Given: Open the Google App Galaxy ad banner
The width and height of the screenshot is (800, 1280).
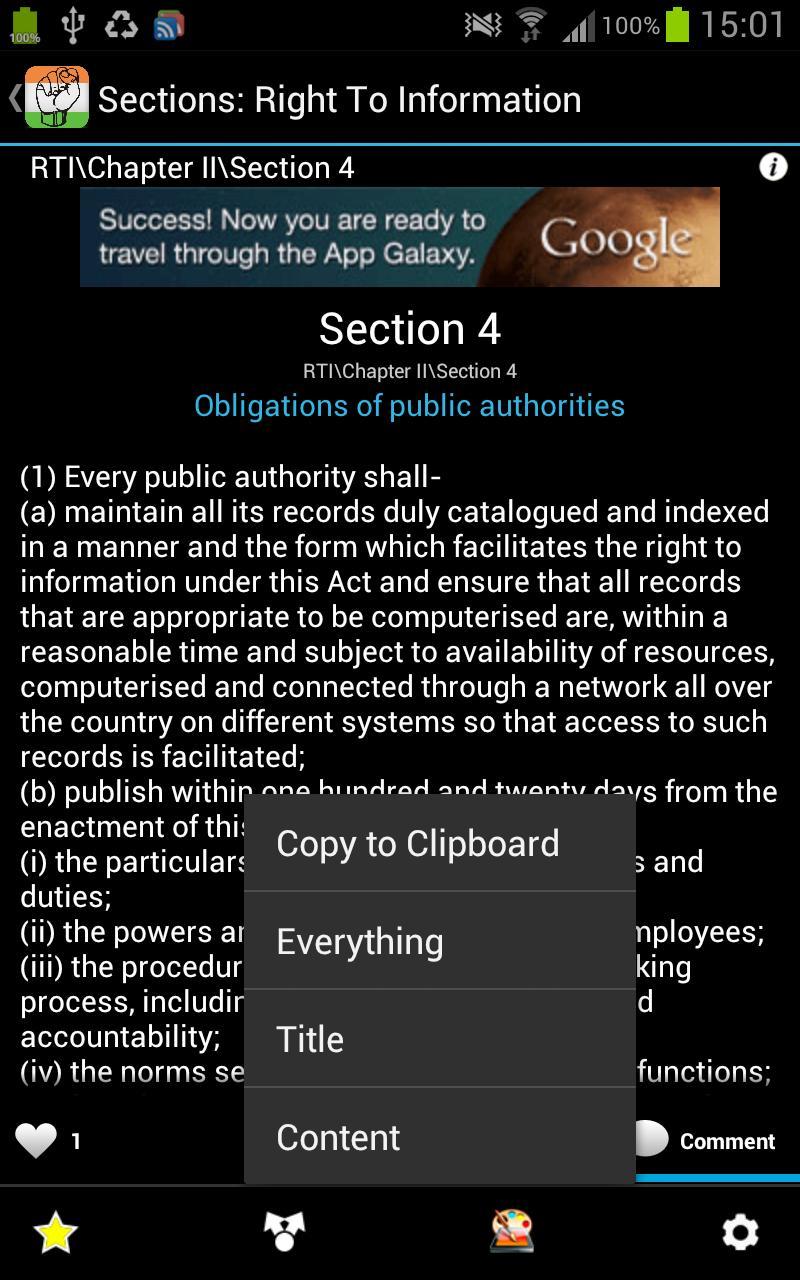Looking at the screenshot, I should click(400, 236).
